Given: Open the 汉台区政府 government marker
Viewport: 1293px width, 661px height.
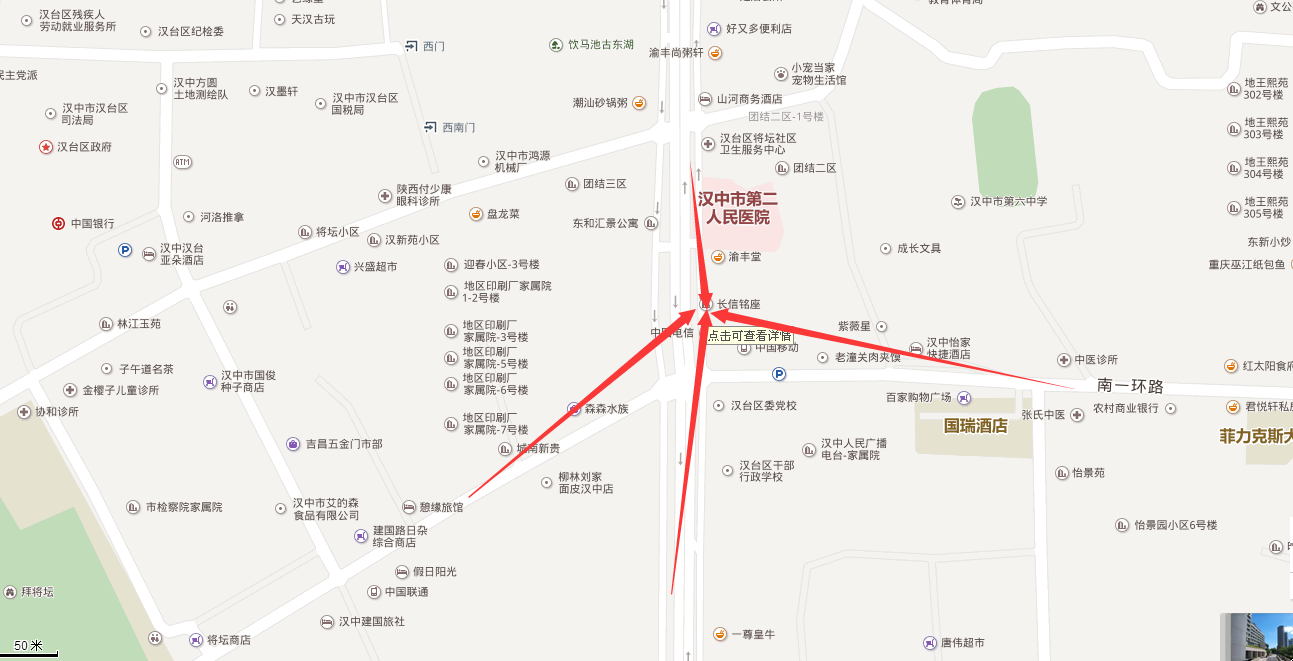Looking at the screenshot, I should coord(46,147).
